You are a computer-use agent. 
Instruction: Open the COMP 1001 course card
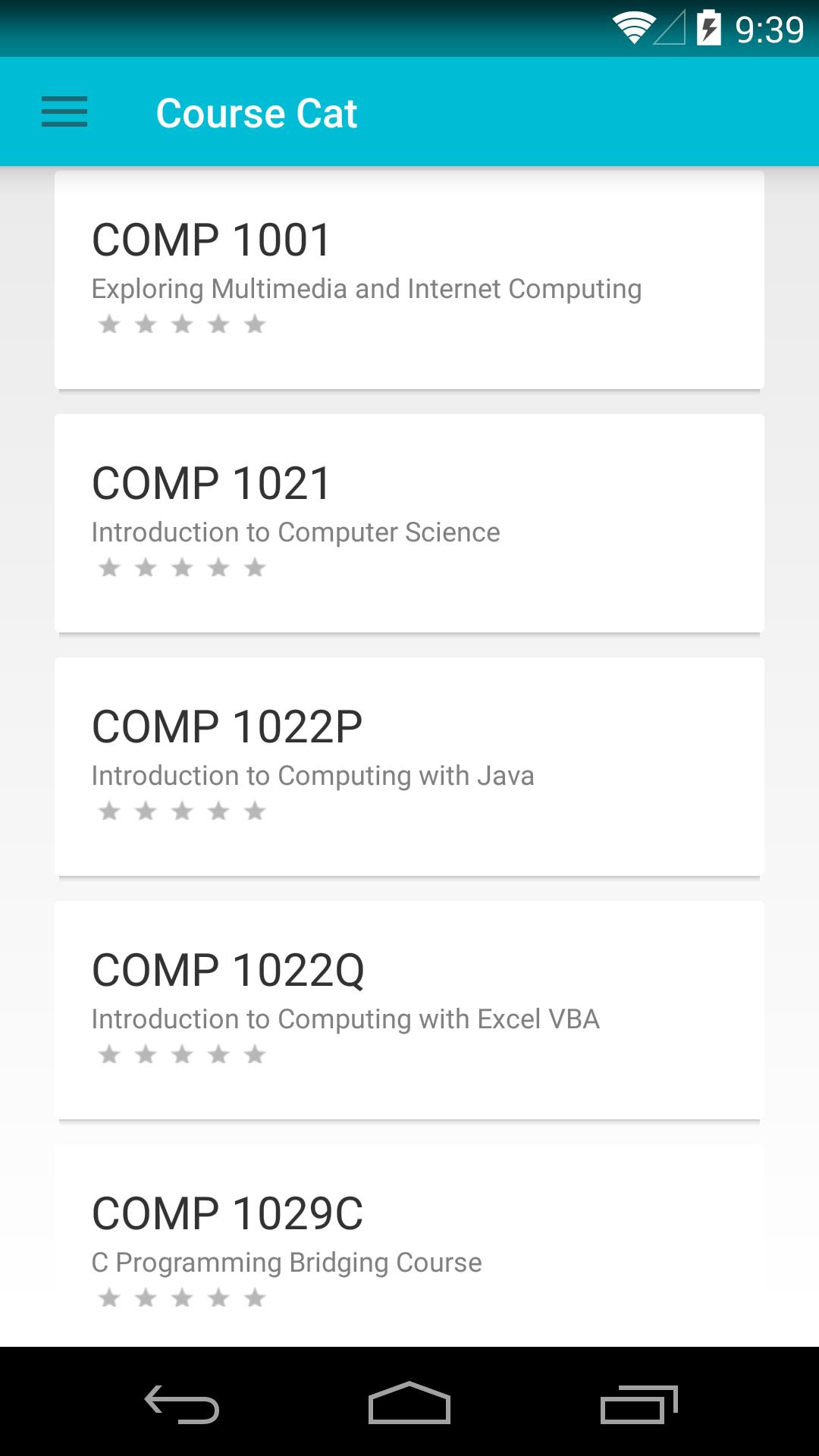[409, 280]
